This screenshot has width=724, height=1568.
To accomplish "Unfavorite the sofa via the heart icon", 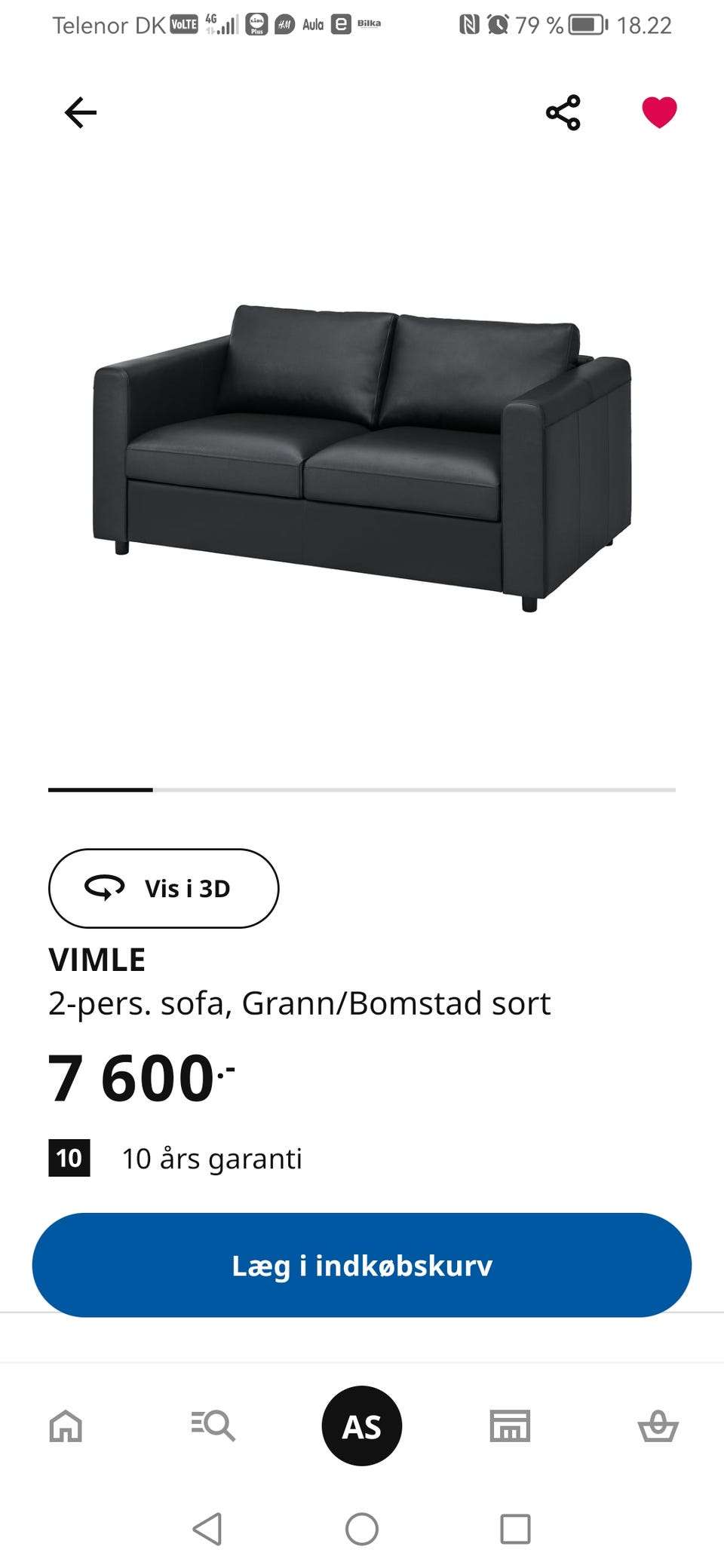I will (x=660, y=112).
